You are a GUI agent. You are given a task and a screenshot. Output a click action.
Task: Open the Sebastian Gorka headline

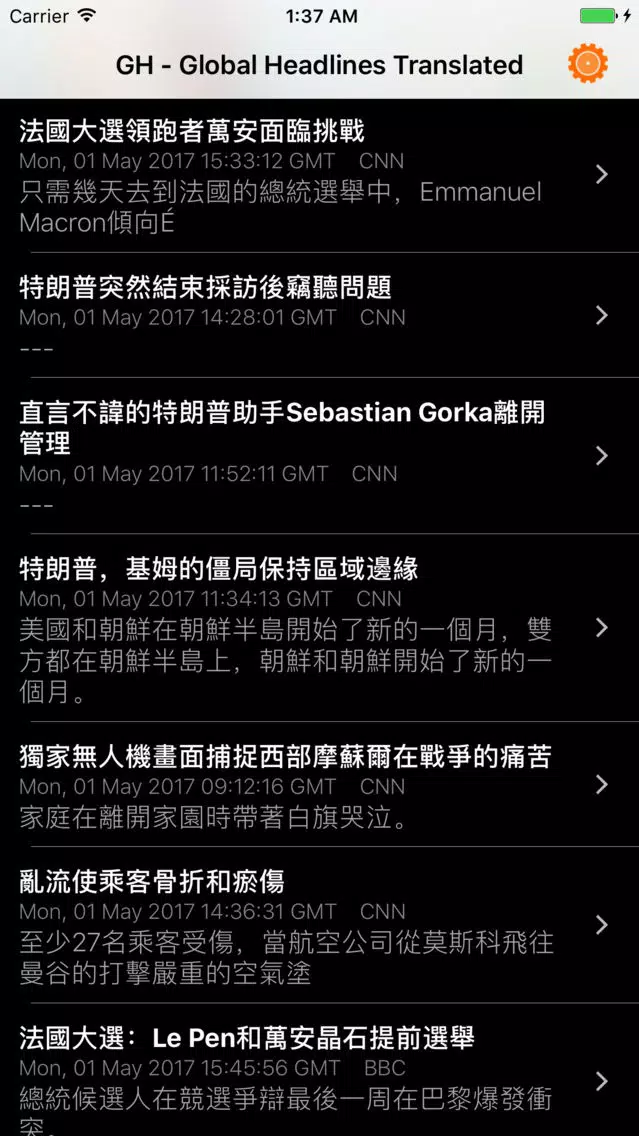coord(320,456)
